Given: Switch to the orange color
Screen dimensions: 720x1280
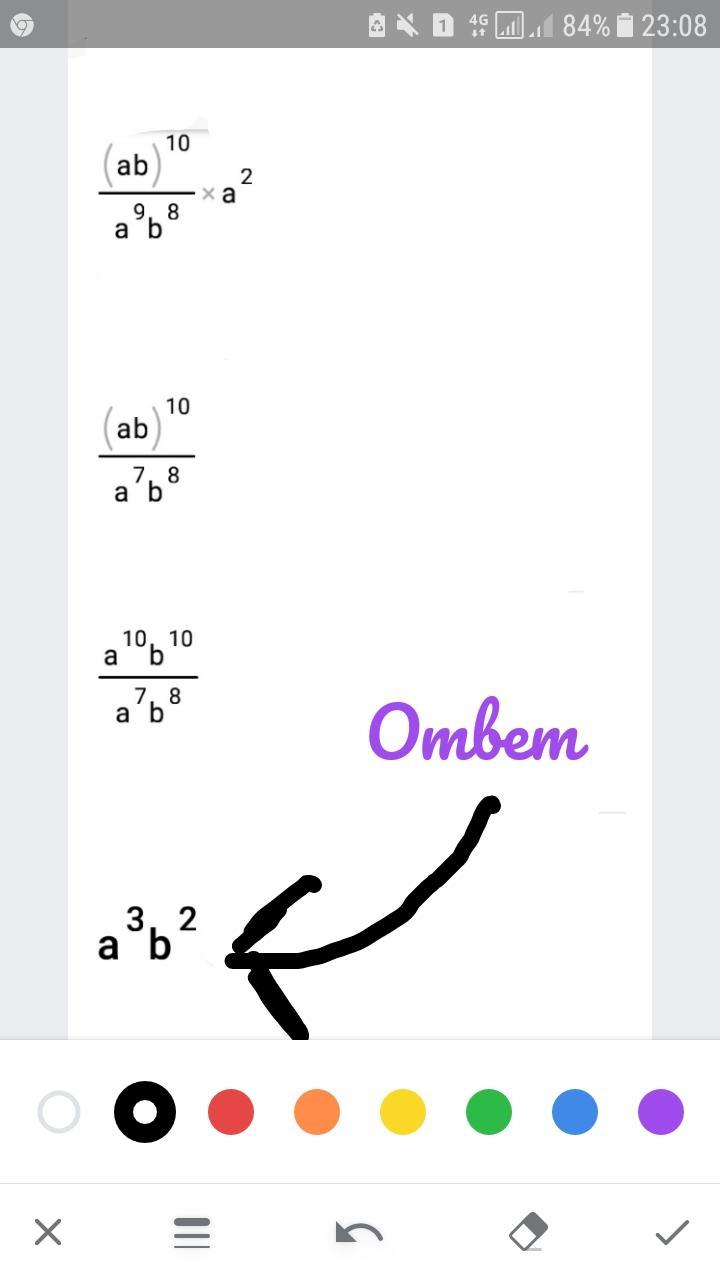Looking at the screenshot, I should point(317,1112).
